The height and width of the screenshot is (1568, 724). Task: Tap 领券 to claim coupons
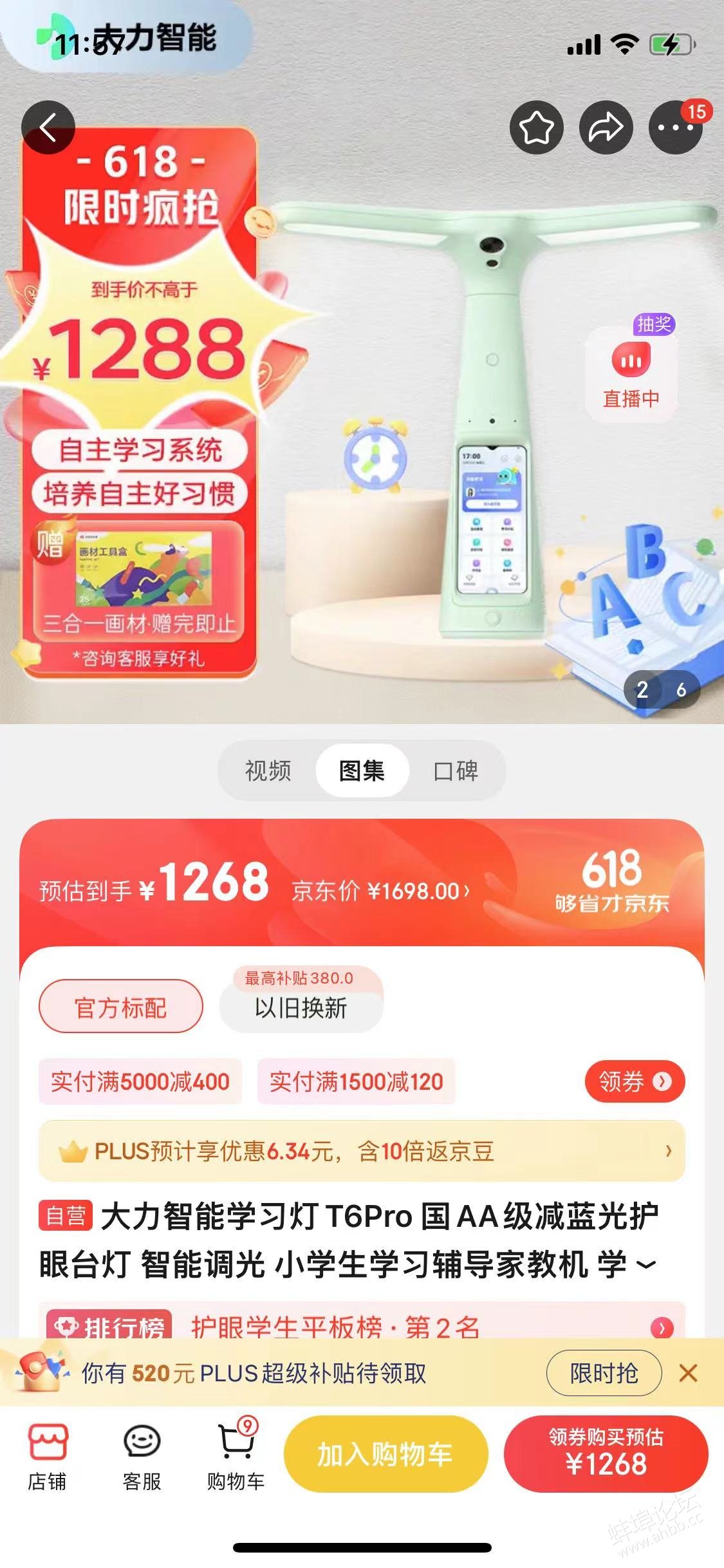coord(634,1081)
